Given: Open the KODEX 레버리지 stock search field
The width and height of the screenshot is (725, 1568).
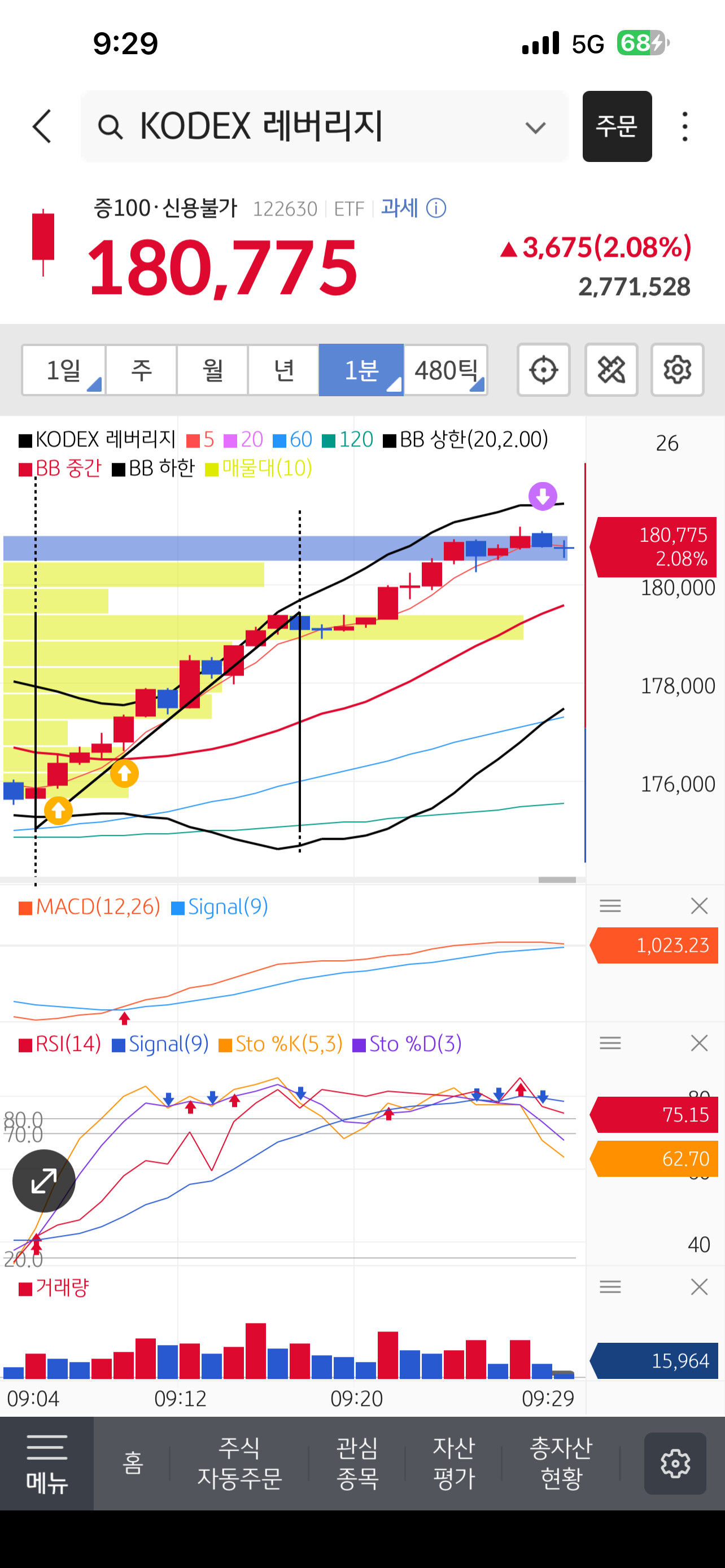Looking at the screenshot, I should [x=325, y=126].
